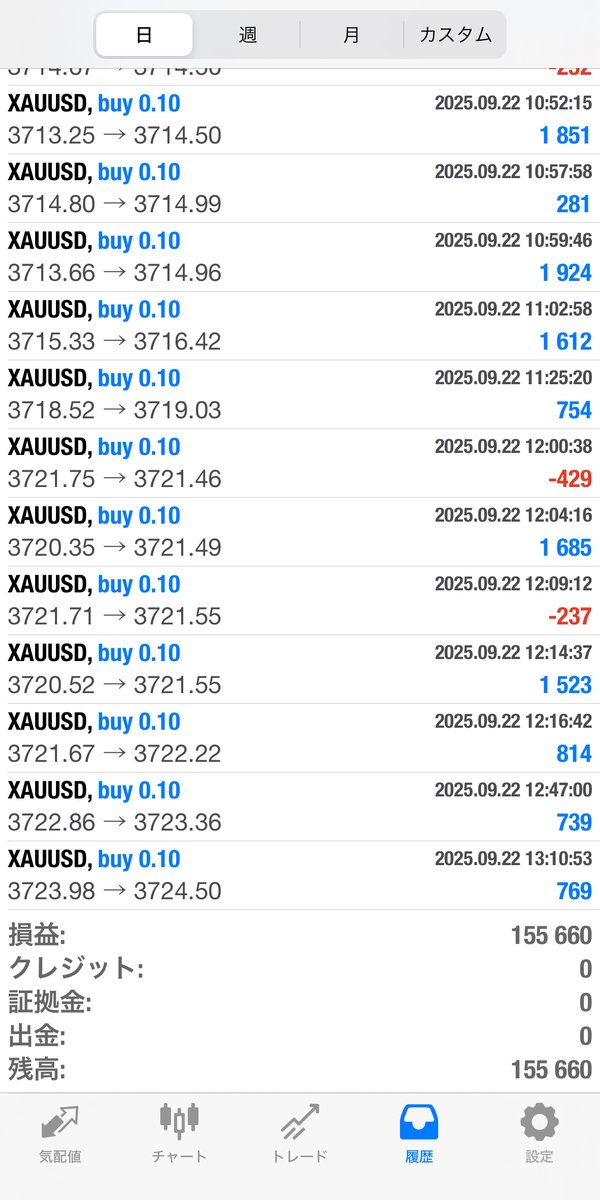This screenshot has width=600, height=1200.
Task: Open the 気配値 quotes tab
Action: coord(60,1134)
